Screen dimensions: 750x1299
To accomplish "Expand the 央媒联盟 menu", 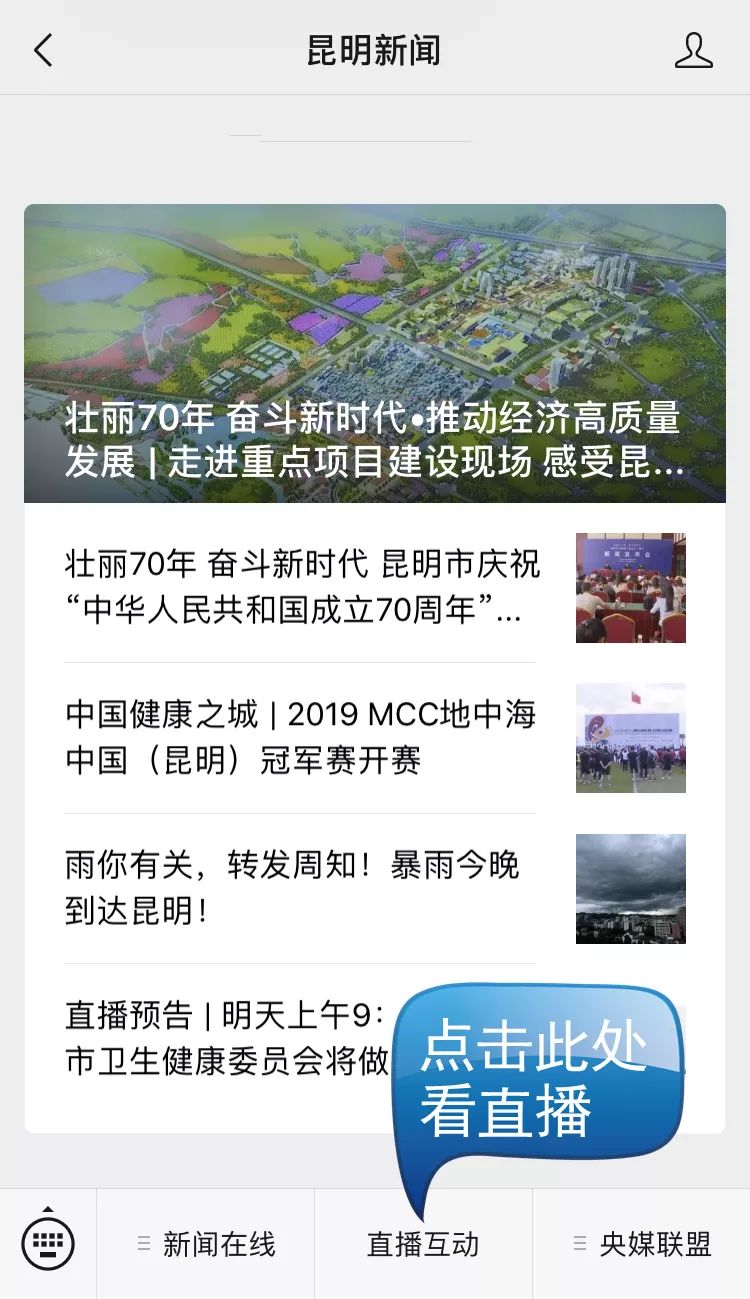I will (642, 1244).
